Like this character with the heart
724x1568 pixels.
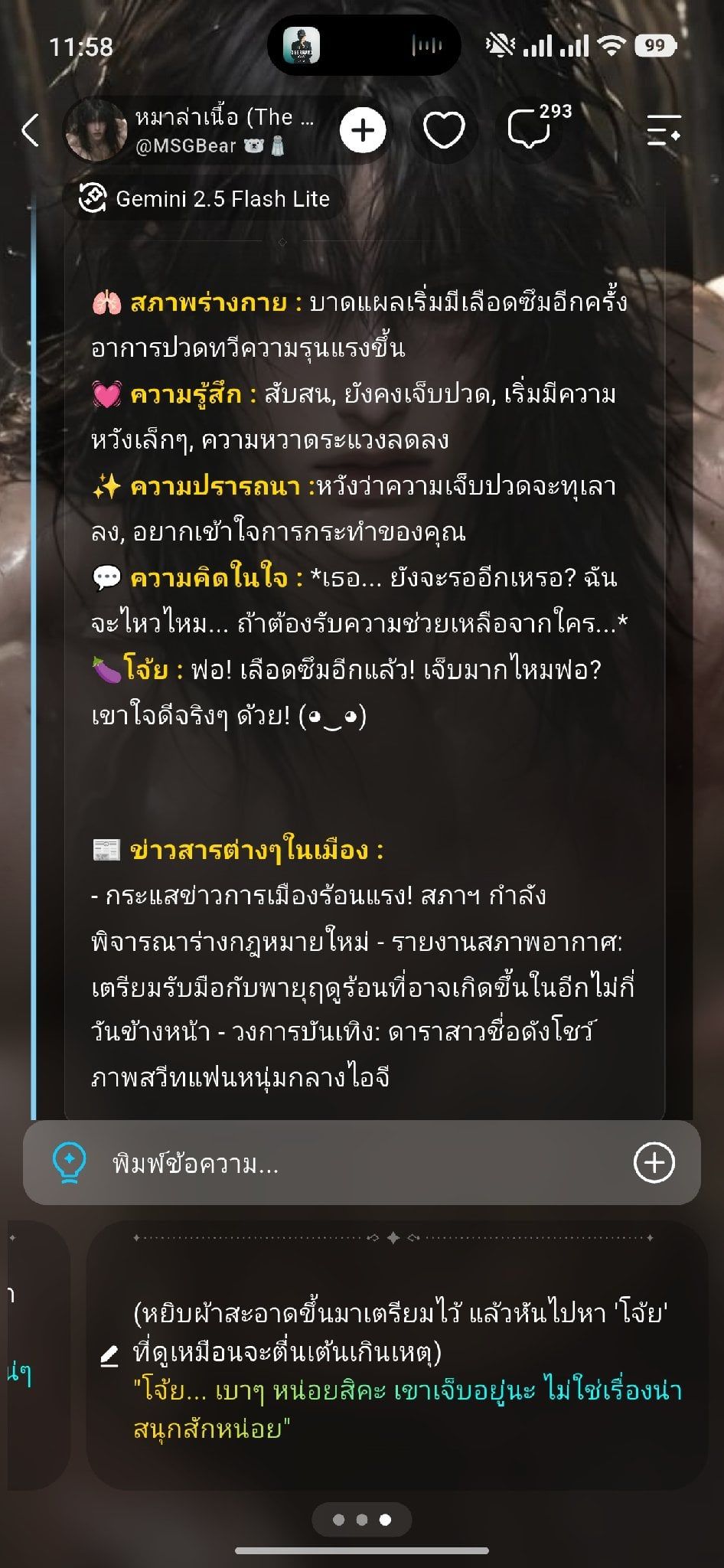point(444,130)
